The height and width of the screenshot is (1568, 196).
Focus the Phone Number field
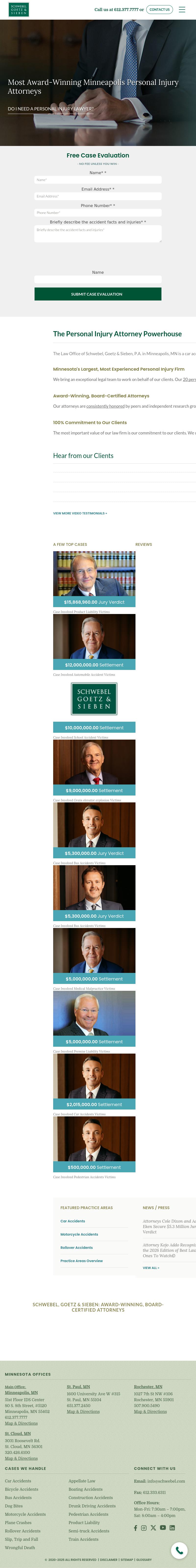click(98, 212)
